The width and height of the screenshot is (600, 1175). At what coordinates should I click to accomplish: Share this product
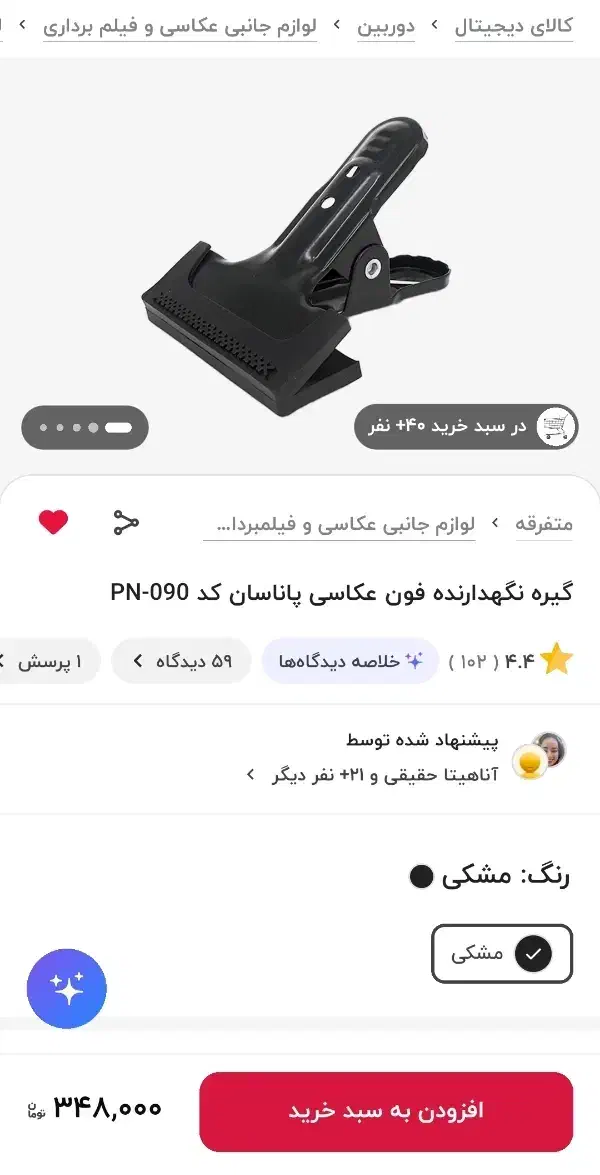click(125, 522)
